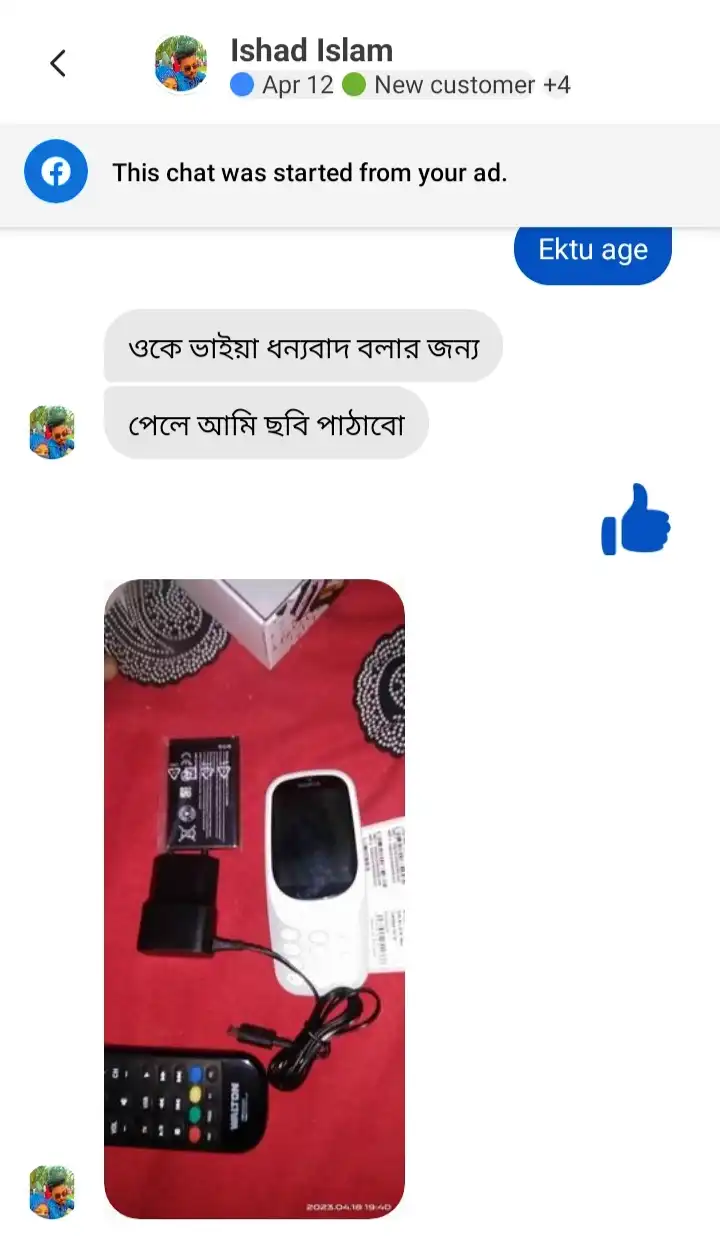The image size is (720, 1248).
Task: Tap the New customer label chip
Action: [x=441, y=86]
